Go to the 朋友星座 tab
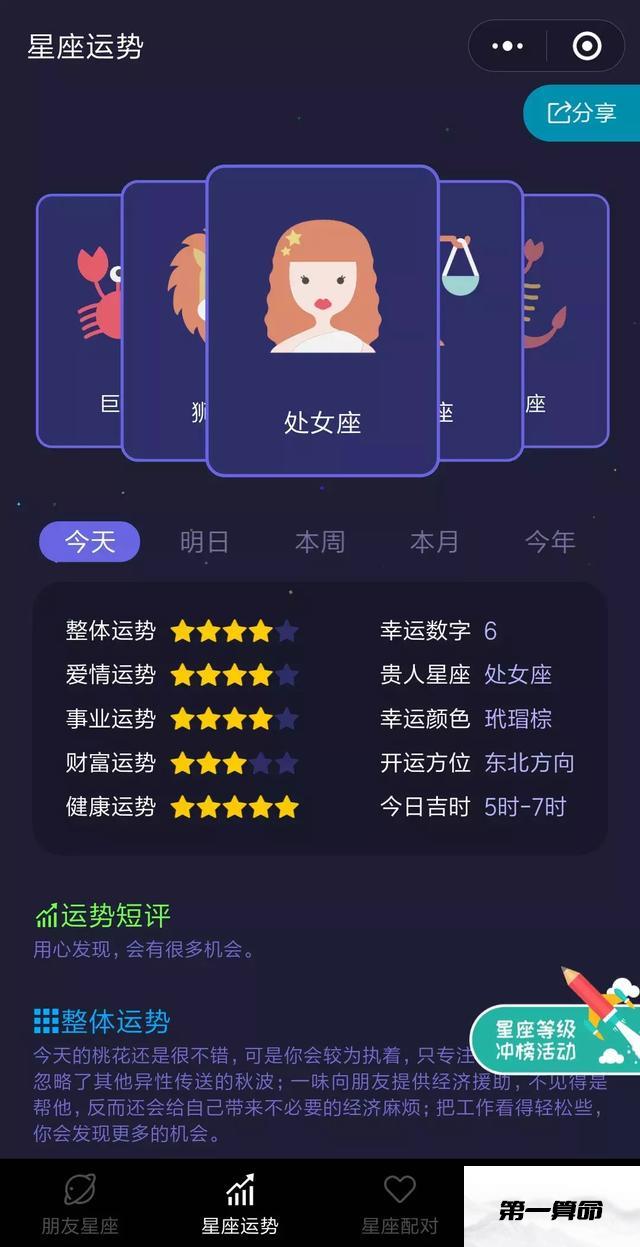The height and width of the screenshot is (1247, 640). tap(79, 1203)
